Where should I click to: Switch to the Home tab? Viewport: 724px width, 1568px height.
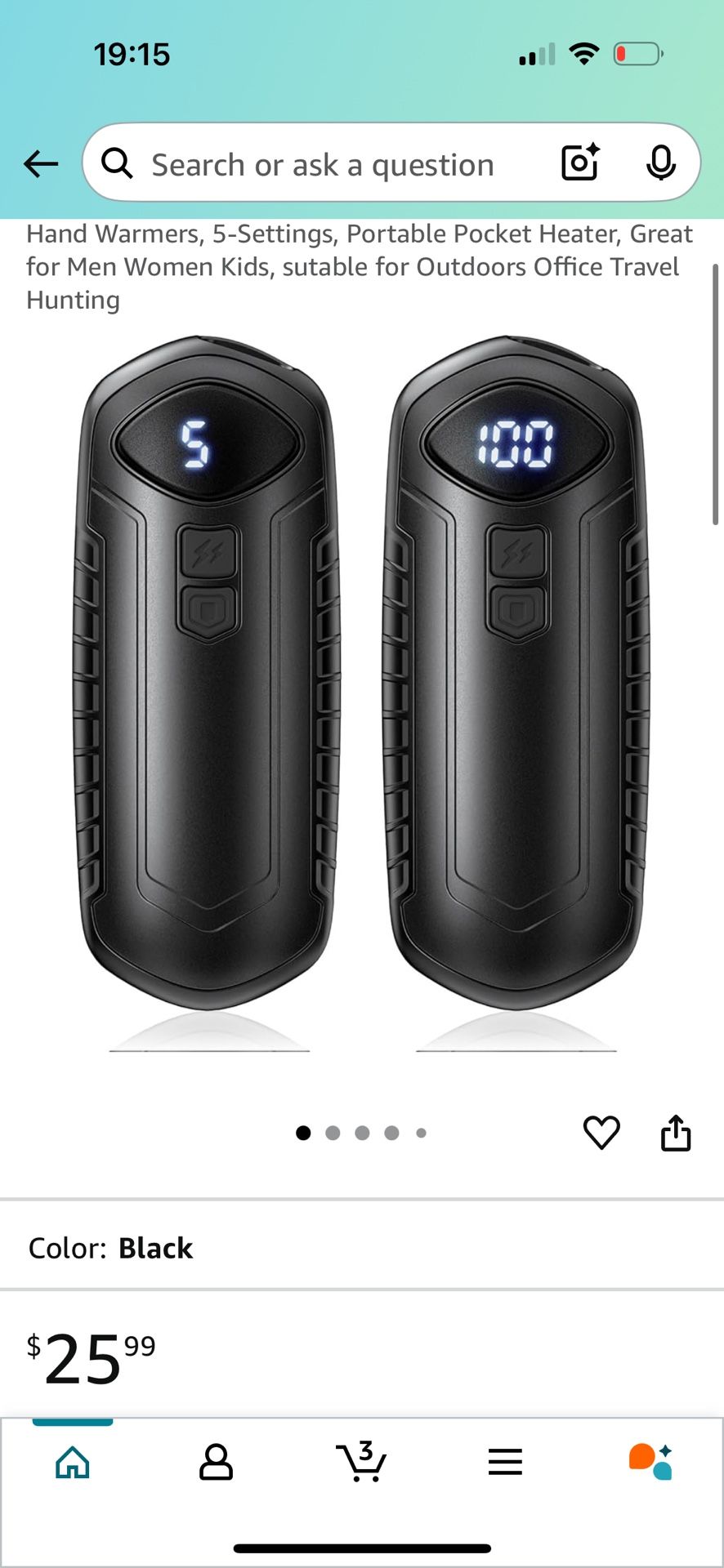(73, 1462)
